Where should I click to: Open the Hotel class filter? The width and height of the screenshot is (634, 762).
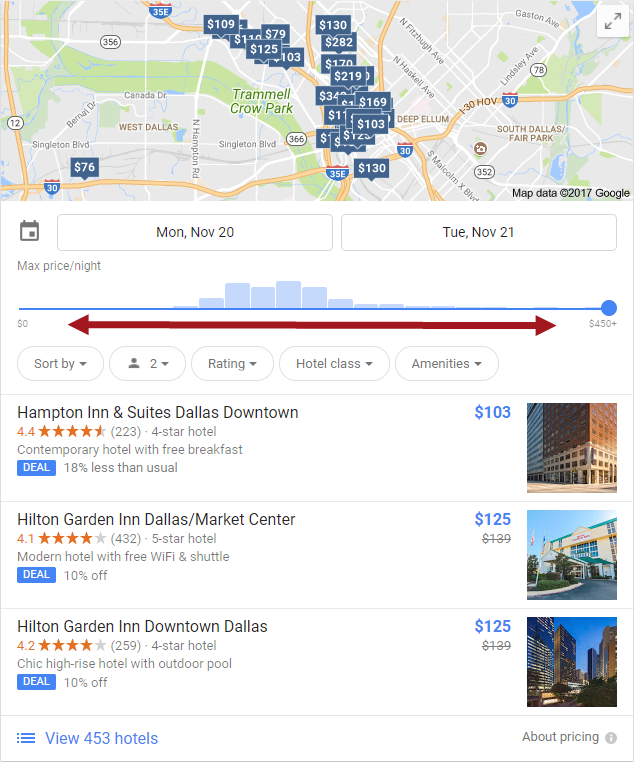click(334, 364)
